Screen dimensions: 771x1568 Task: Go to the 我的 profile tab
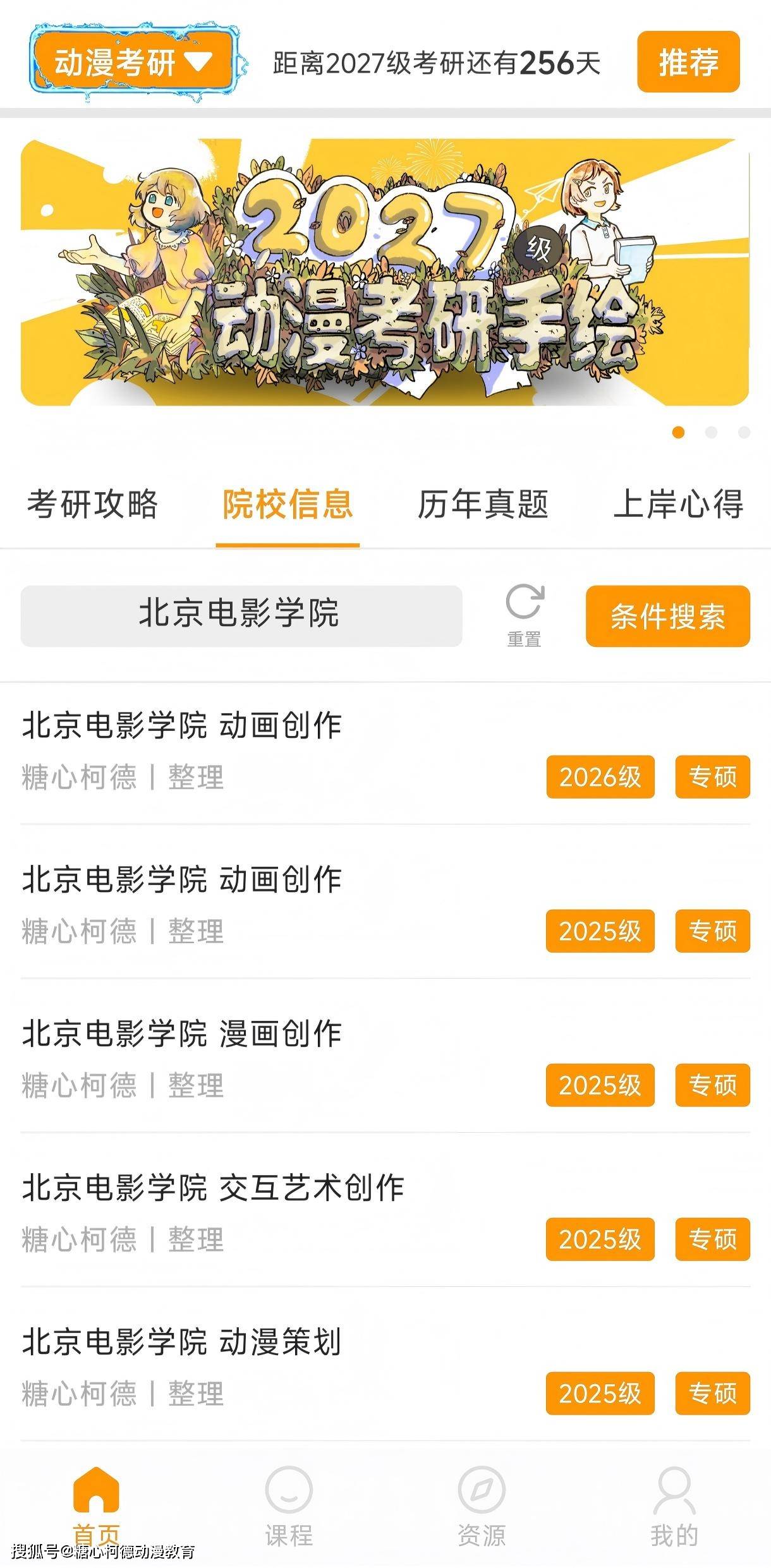coord(674,1505)
